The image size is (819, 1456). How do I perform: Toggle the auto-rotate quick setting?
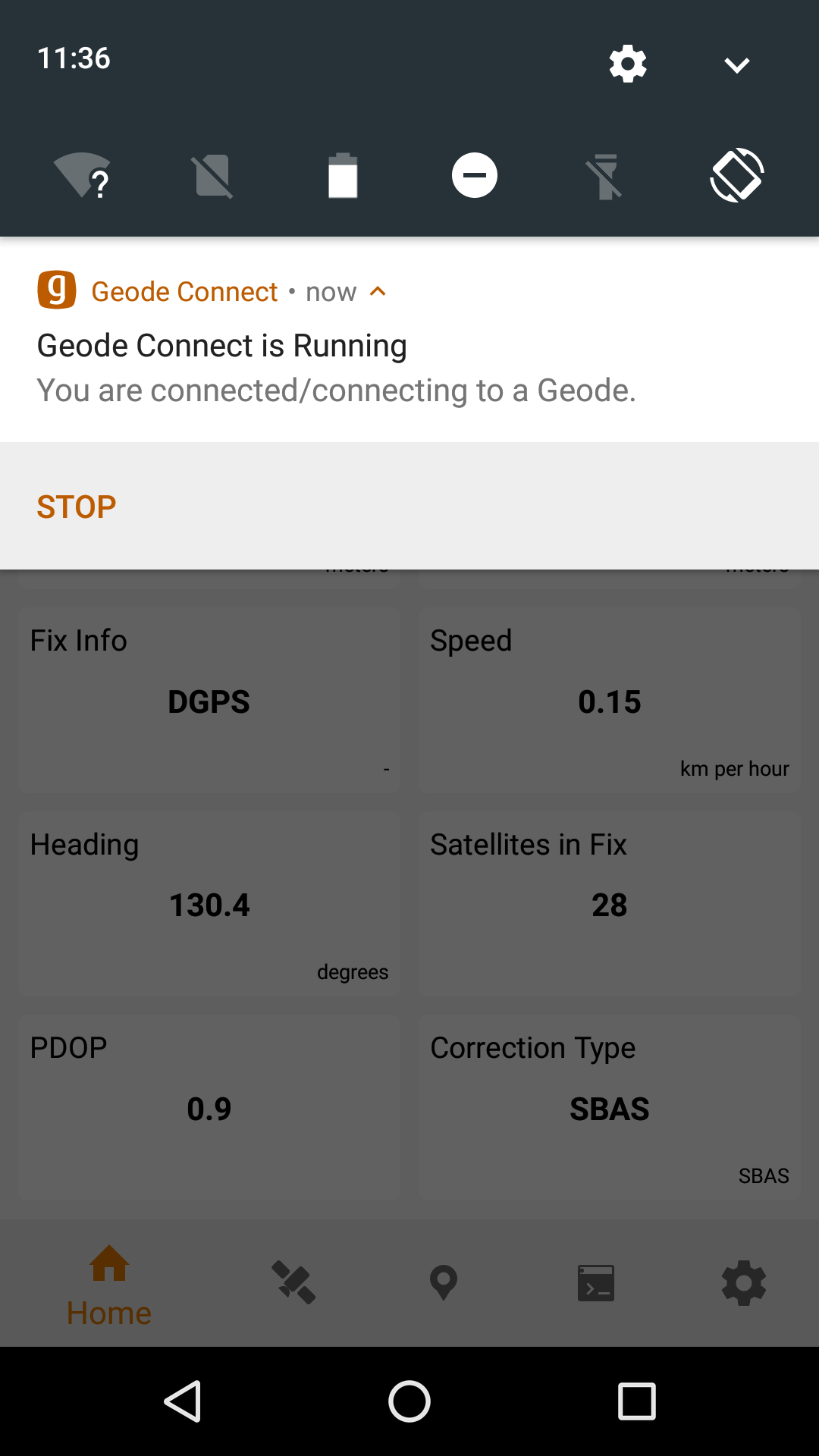736,176
